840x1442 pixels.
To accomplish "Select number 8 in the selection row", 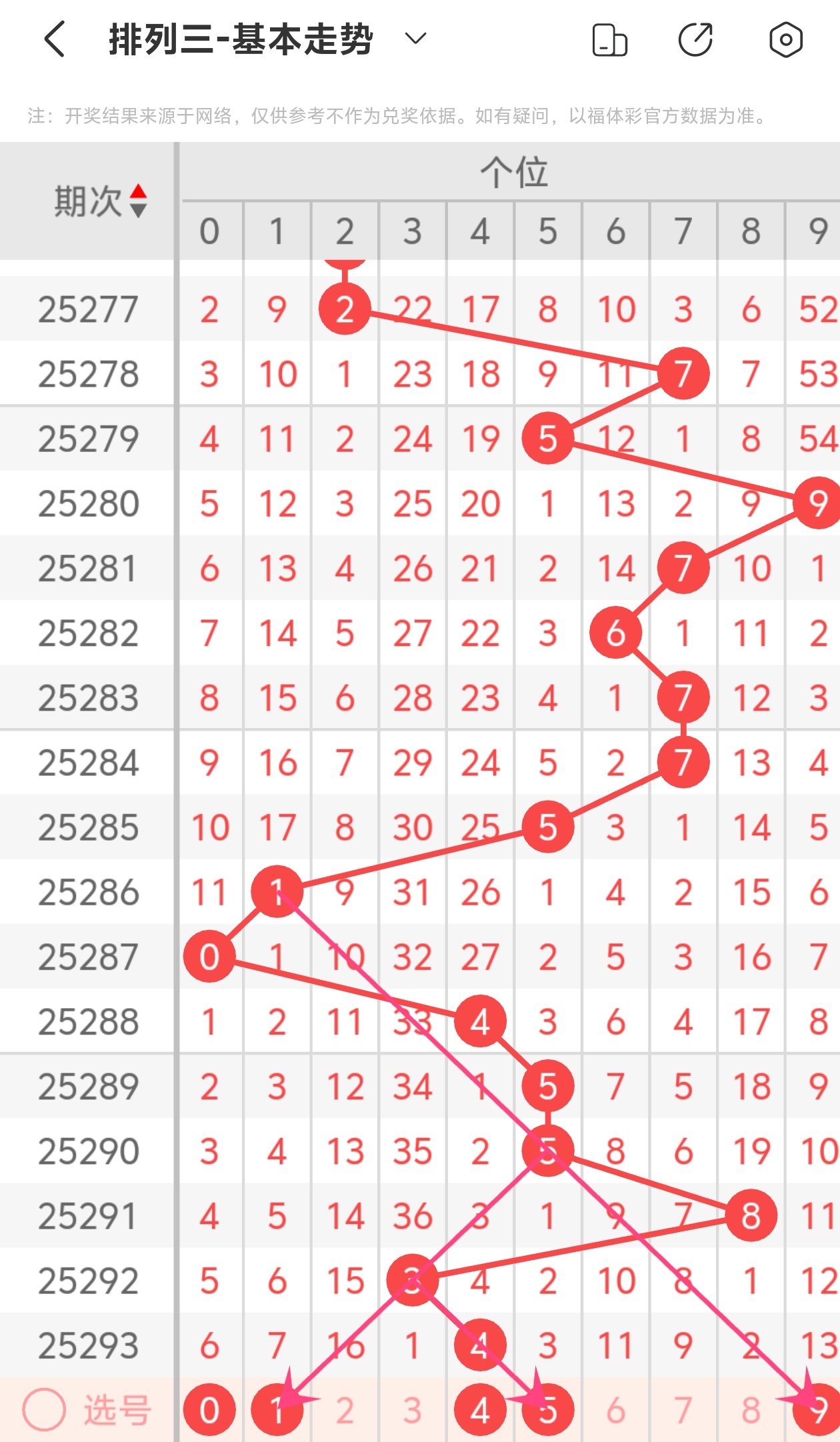I will pos(751,1409).
